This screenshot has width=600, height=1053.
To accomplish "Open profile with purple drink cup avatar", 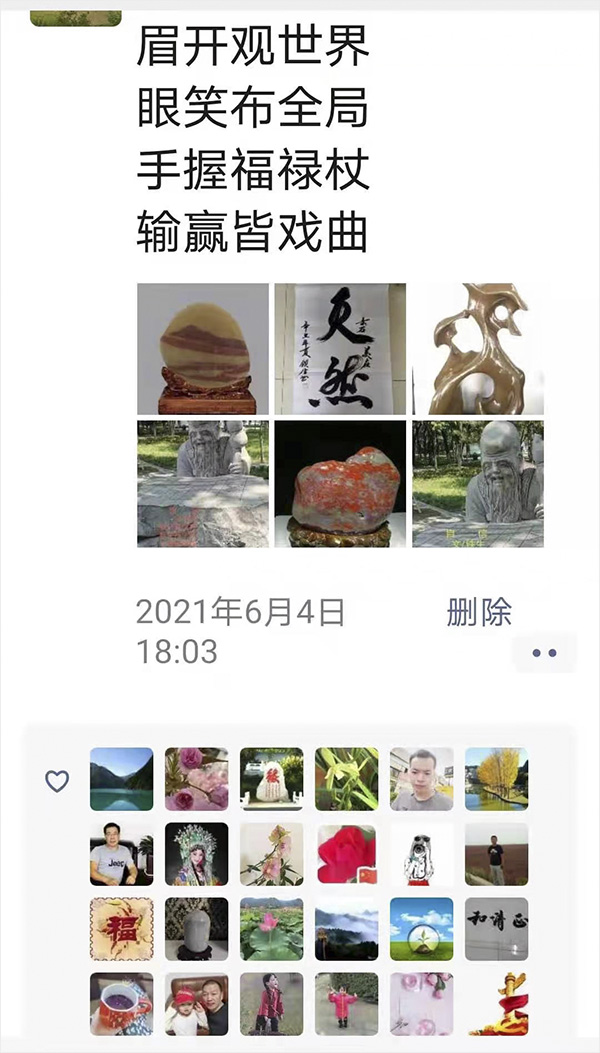I will tap(122, 1004).
